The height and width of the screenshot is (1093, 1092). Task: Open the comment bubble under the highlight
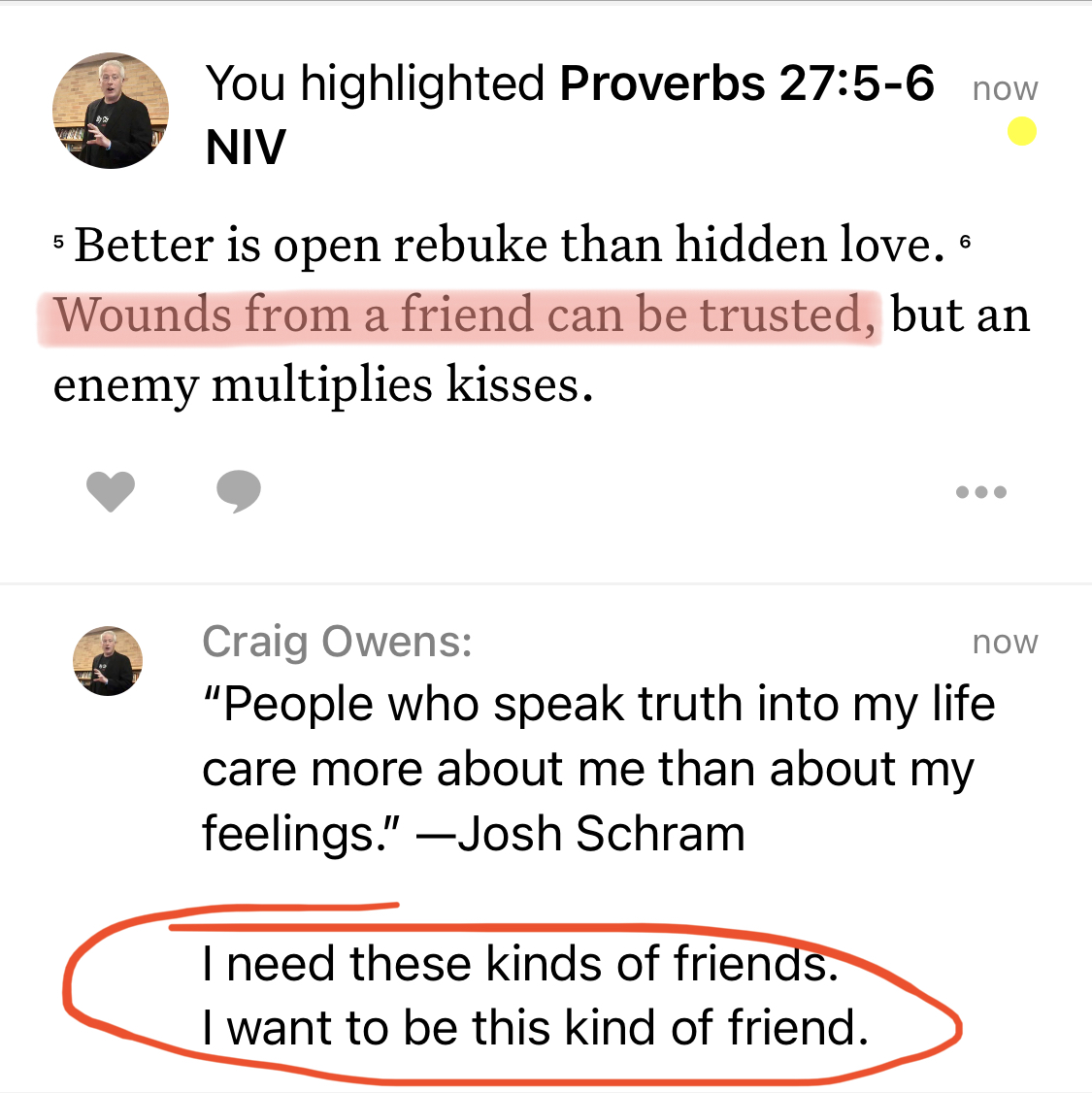point(239,491)
